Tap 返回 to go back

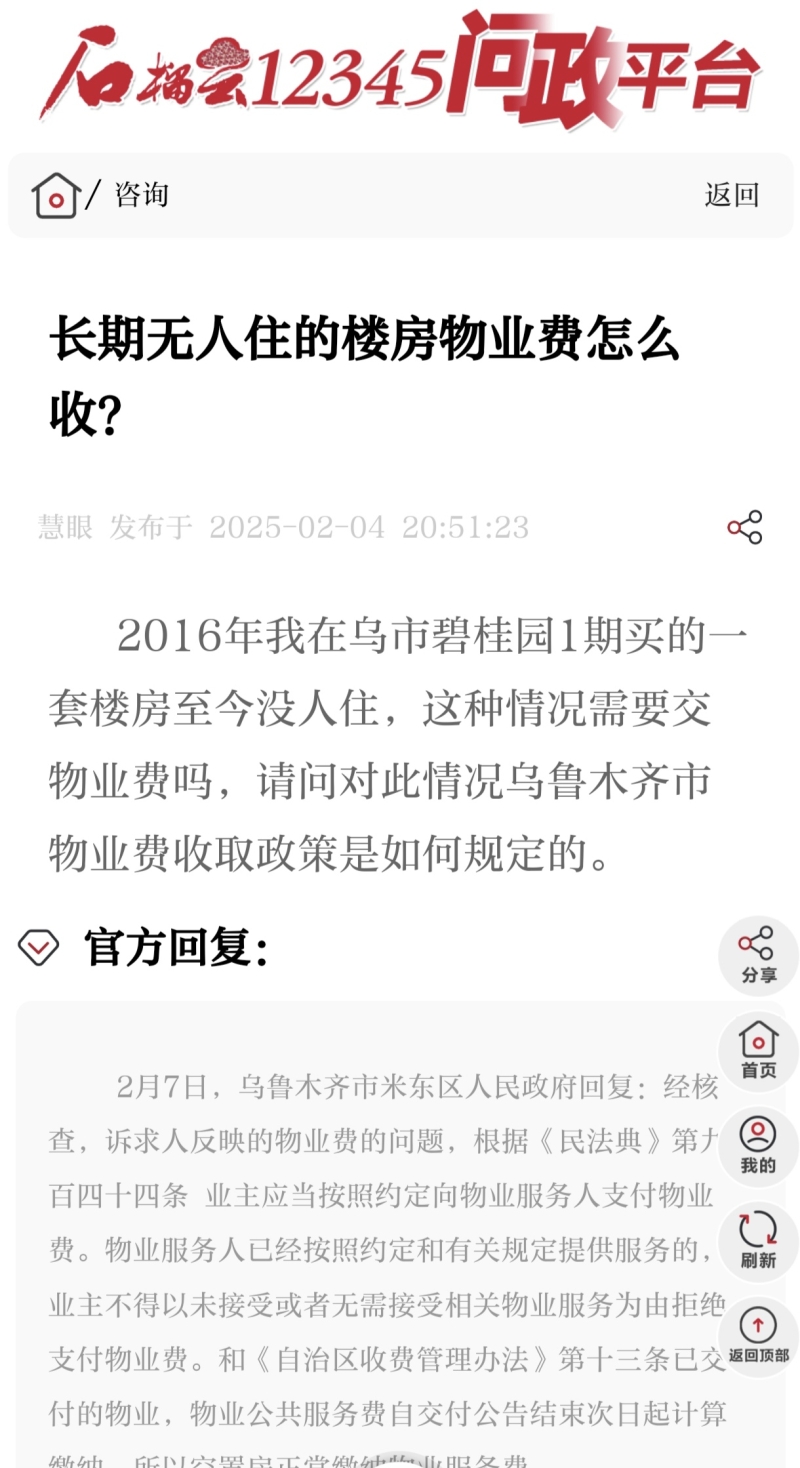pos(732,195)
